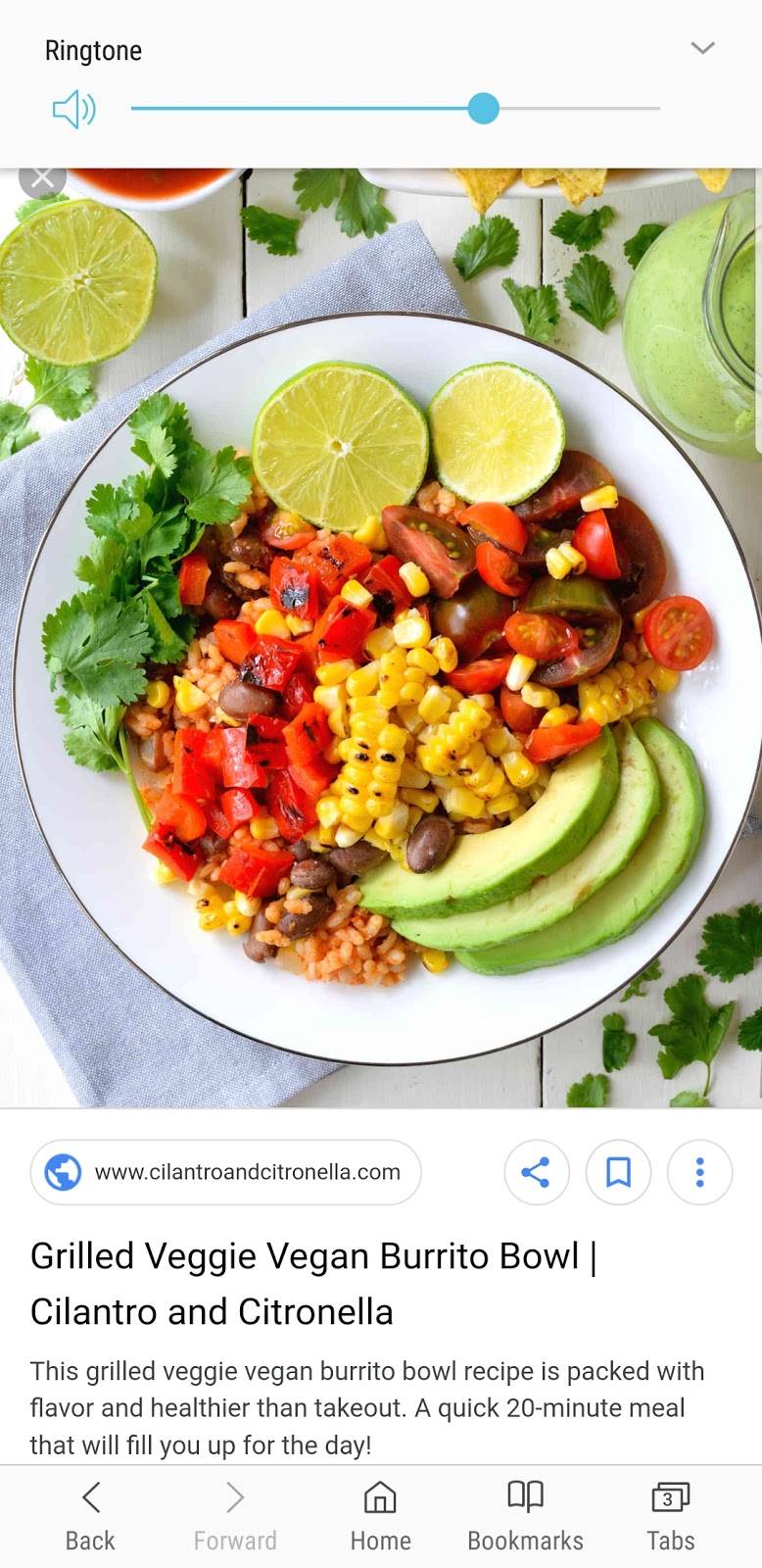
Task: Open Grilled Veggie Vegan Burrito Bowl page
Action: [313, 1283]
